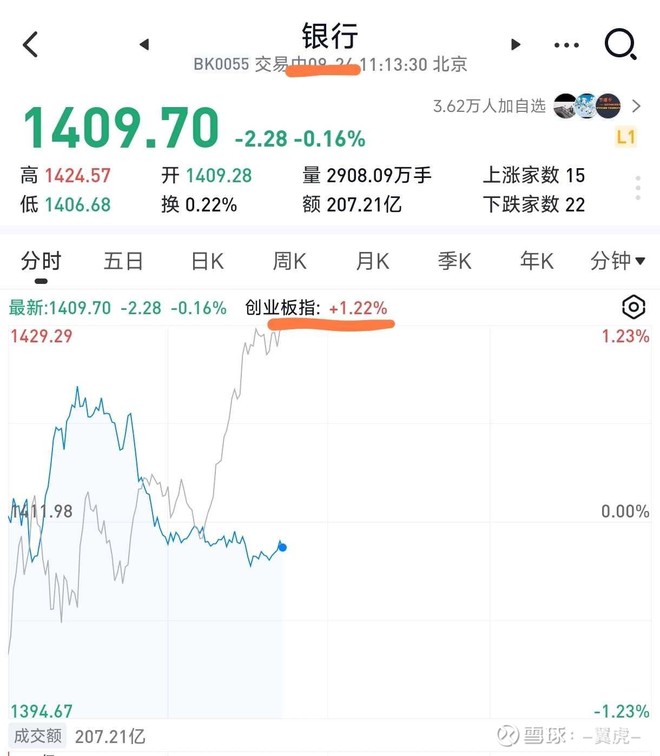This screenshot has width=660, height=756.
Task: Open the three-dot overflow menu
Action: pos(566,45)
